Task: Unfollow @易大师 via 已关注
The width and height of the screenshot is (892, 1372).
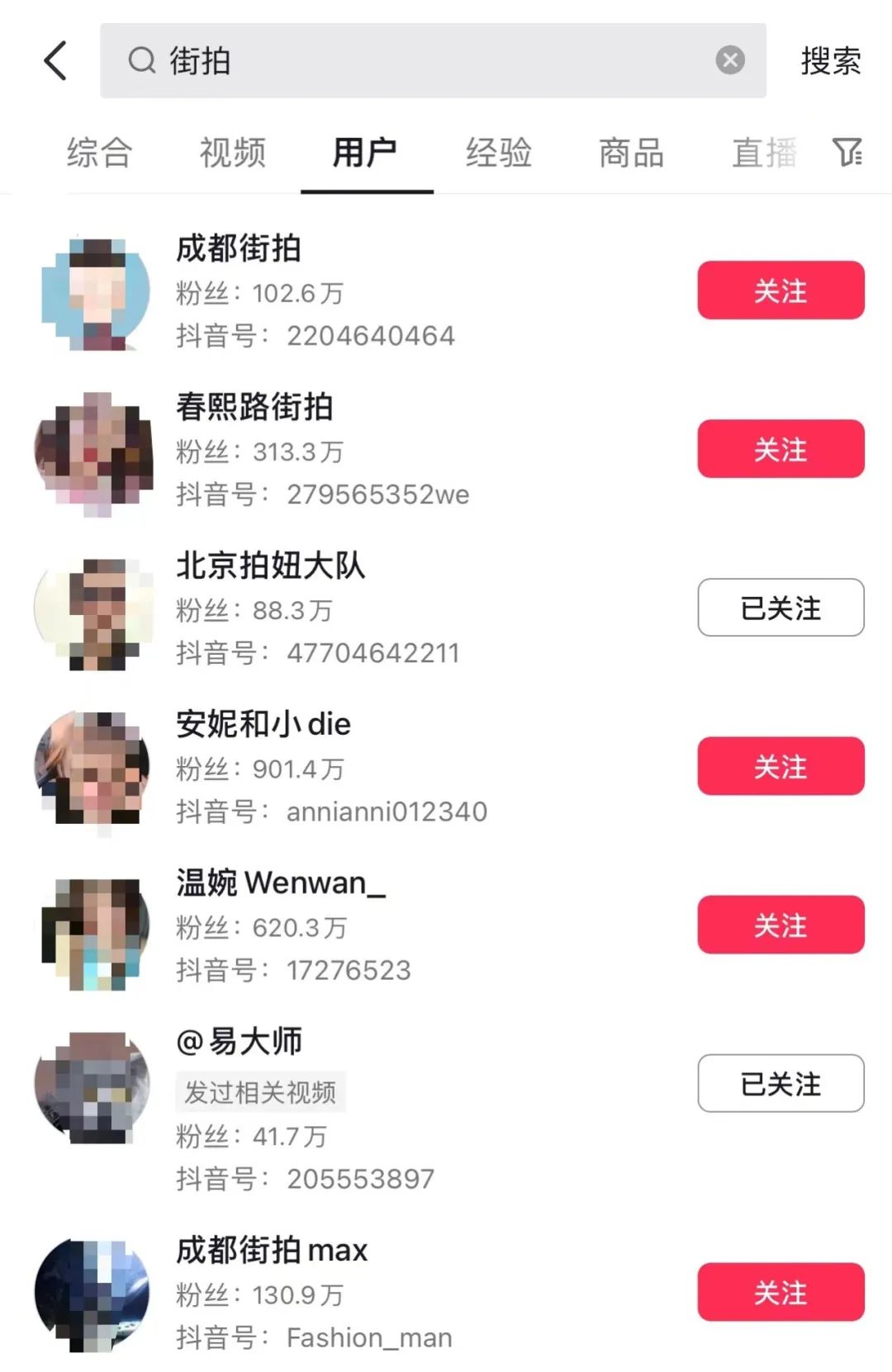Action: pos(780,1083)
